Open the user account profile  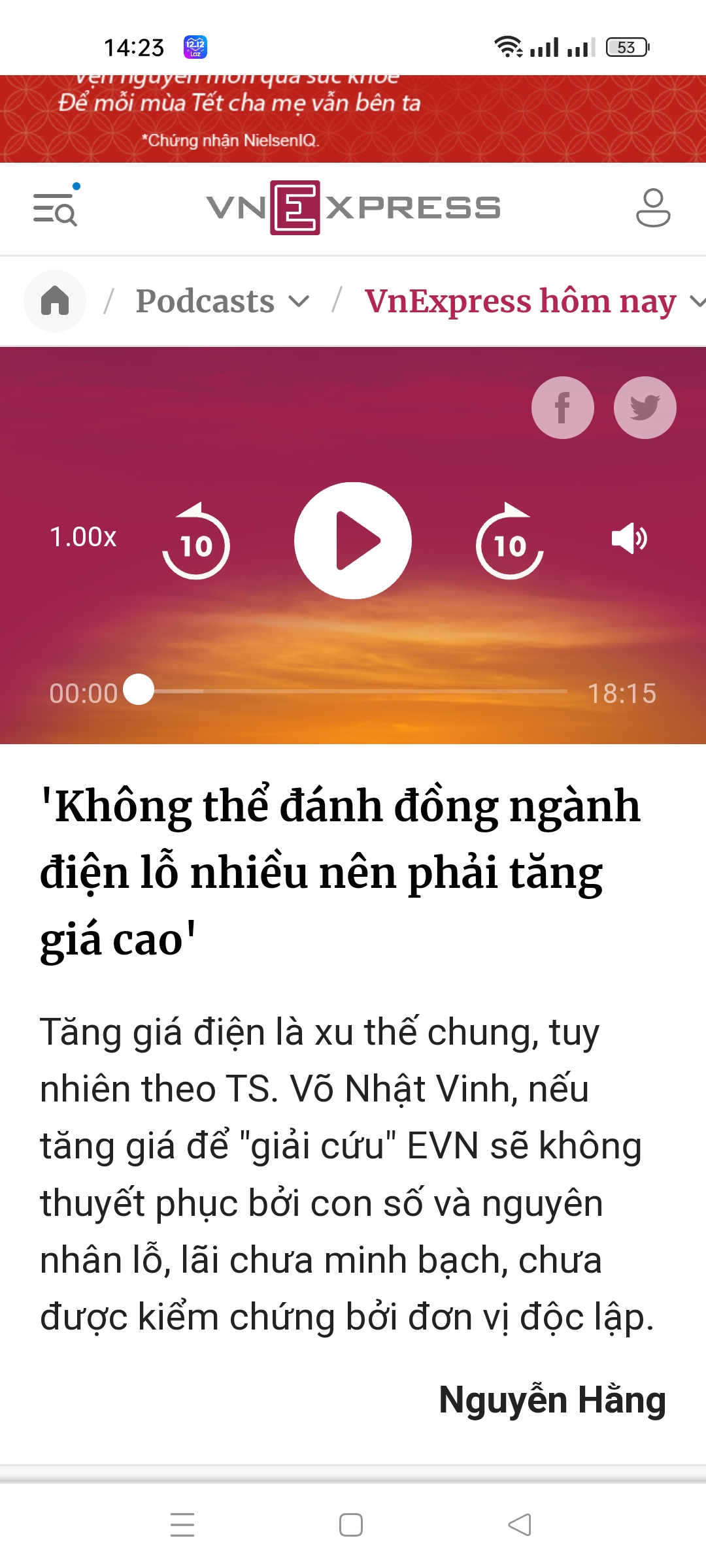click(x=653, y=208)
